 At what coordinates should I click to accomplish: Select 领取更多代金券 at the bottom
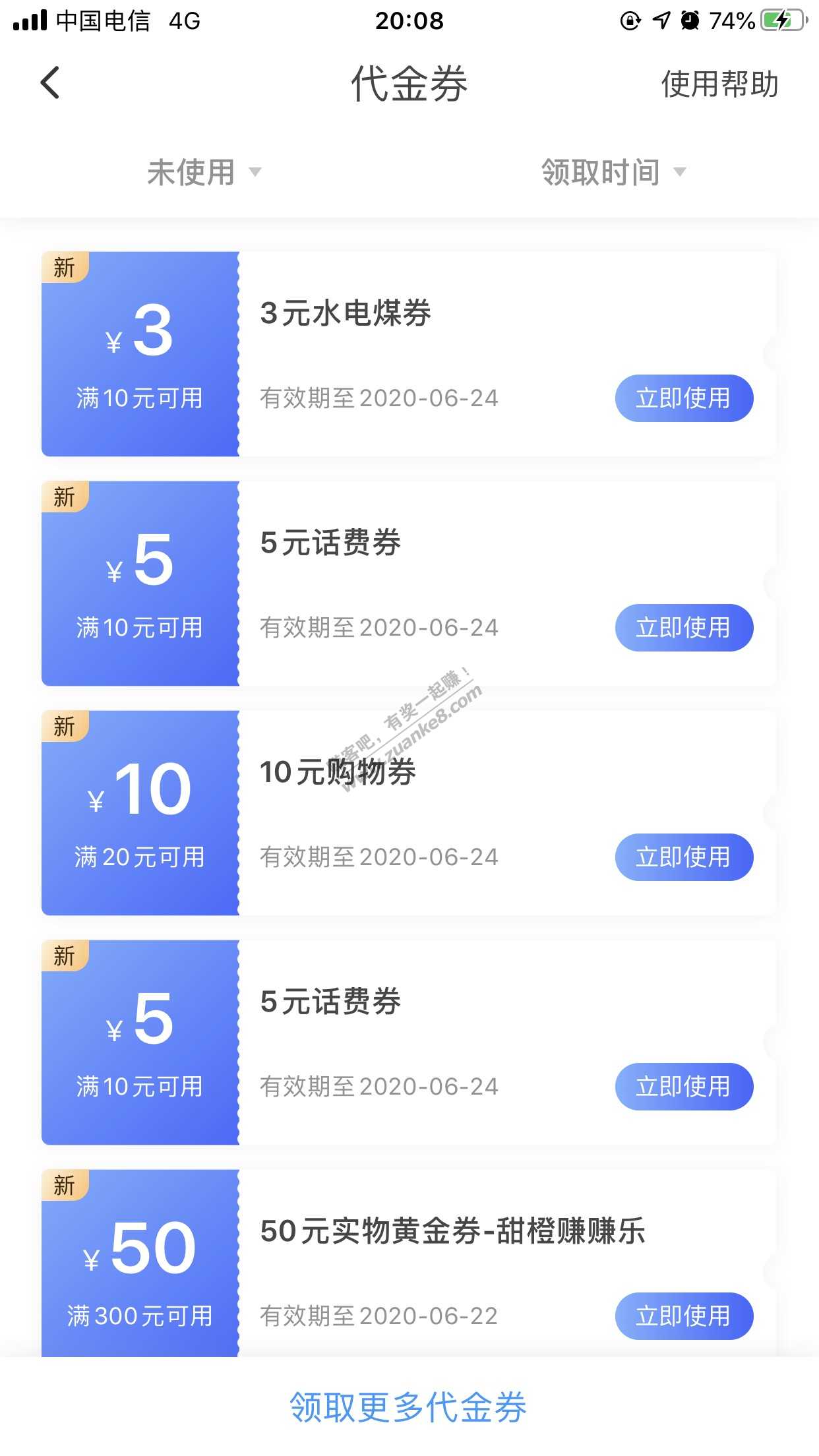point(408,1407)
